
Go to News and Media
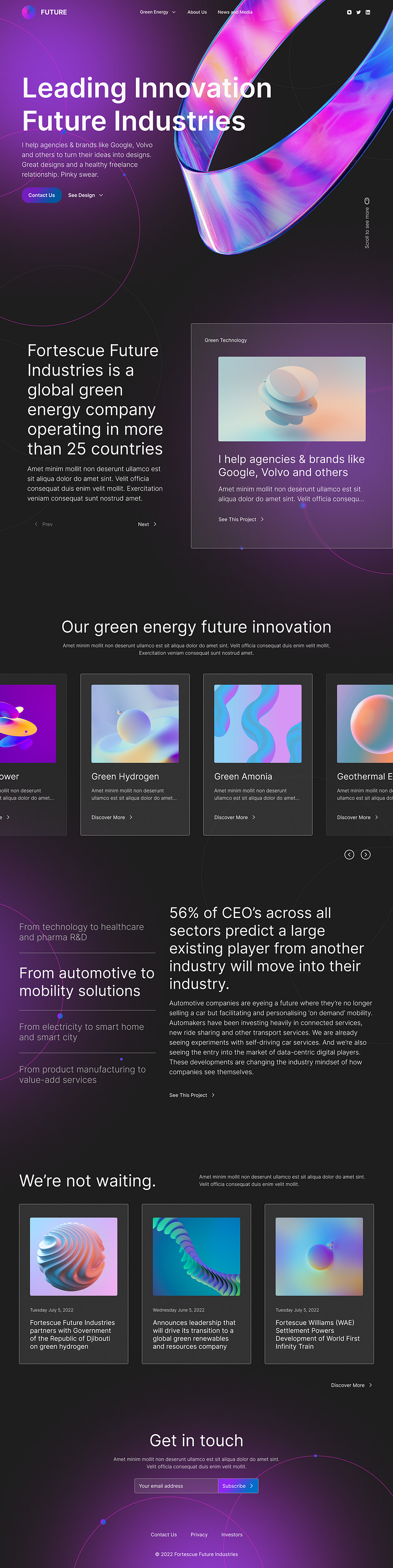point(235,12)
